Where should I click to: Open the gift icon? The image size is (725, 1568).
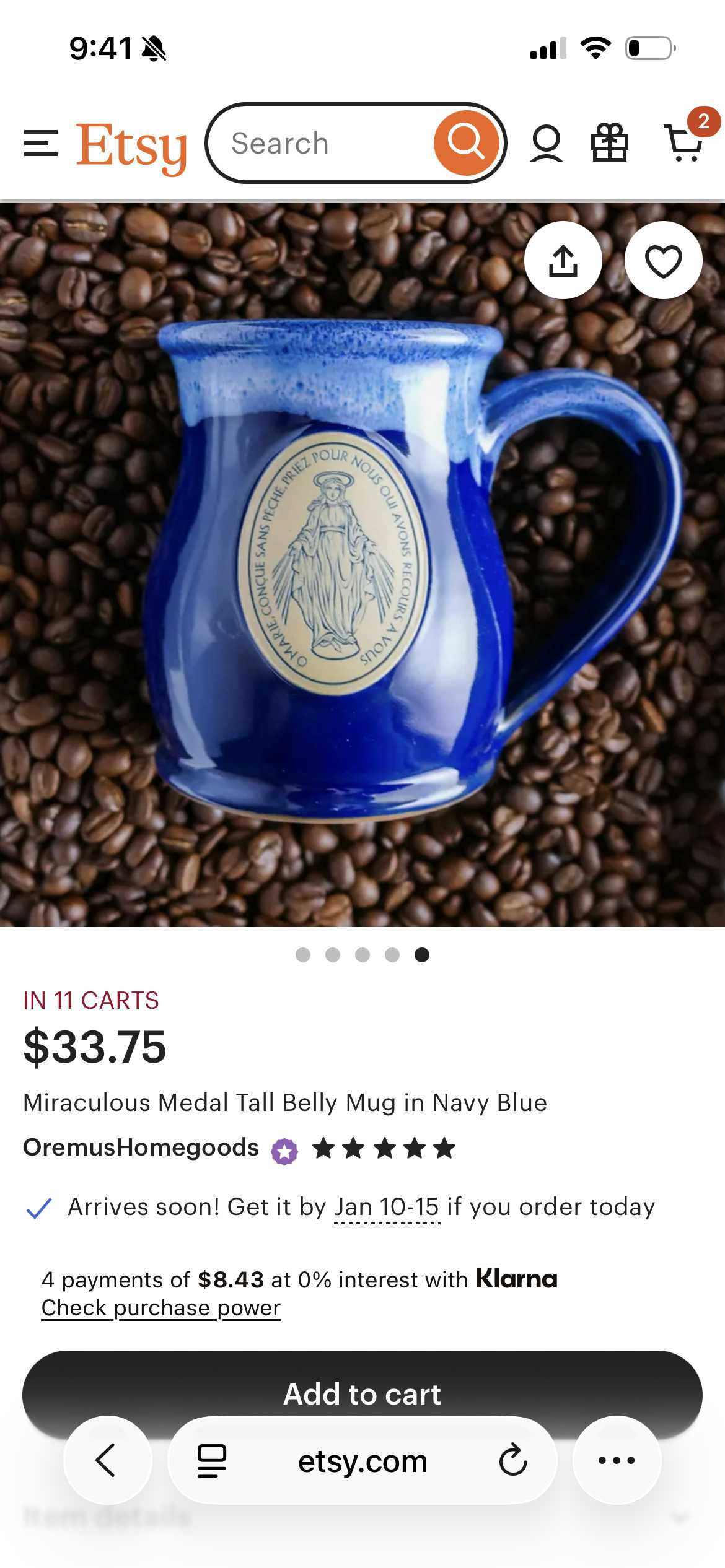click(610, 143)
